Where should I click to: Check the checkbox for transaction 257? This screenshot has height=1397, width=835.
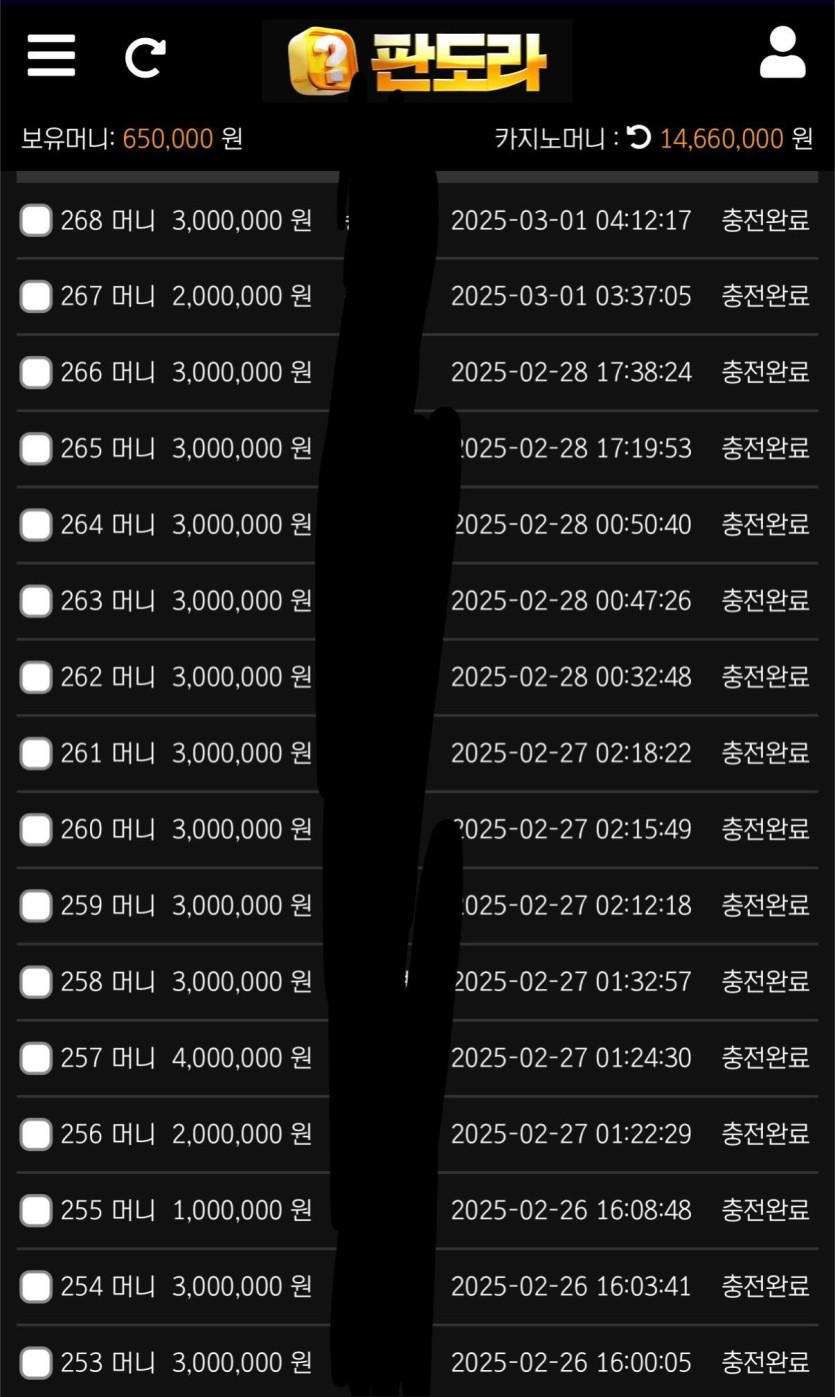pyautogui.click(x=36, y=1058)
